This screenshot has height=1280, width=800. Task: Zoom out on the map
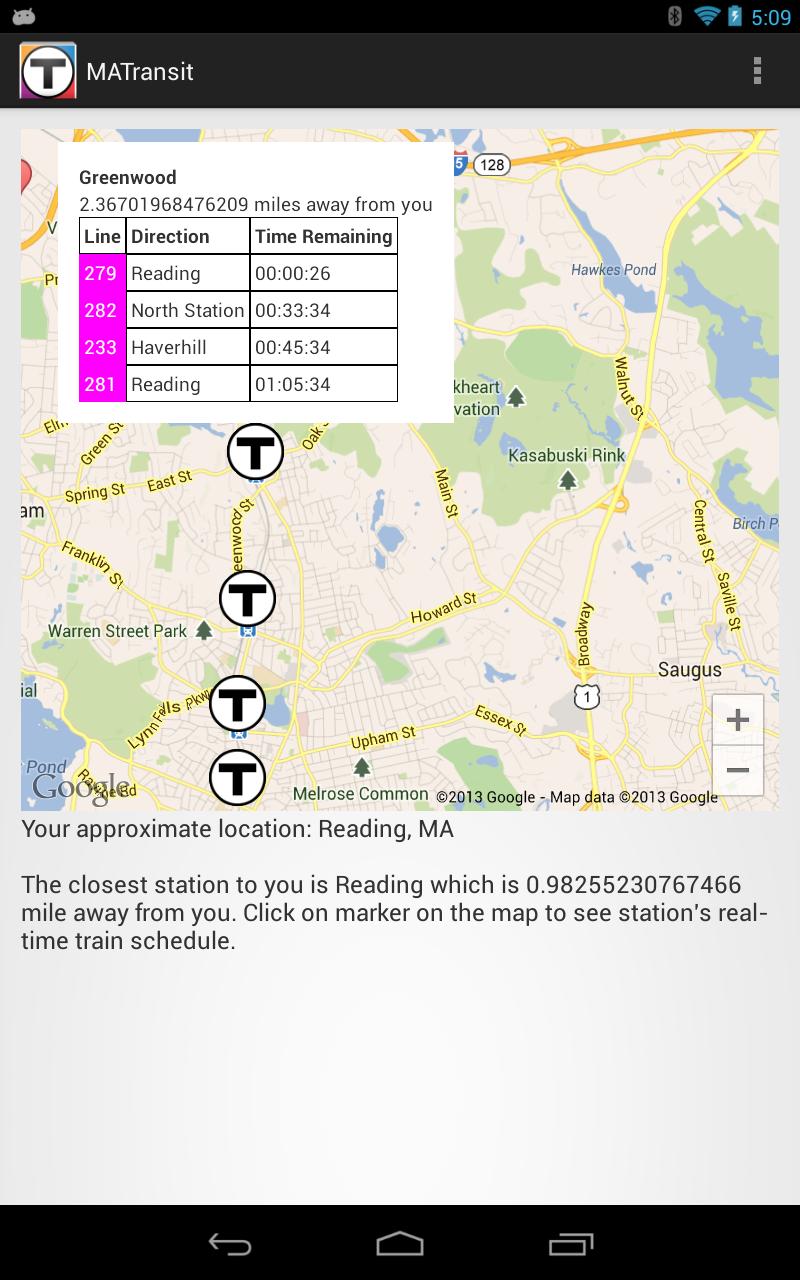coord(738,770)
